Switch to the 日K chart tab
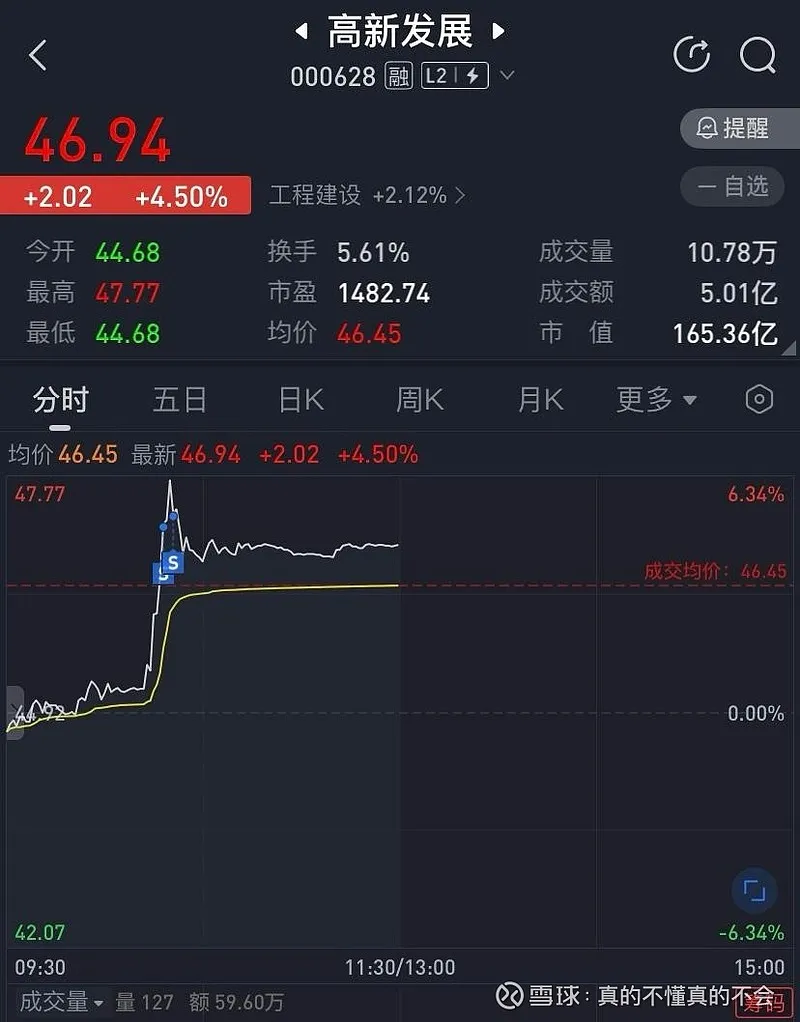 [x=301, y=400]
